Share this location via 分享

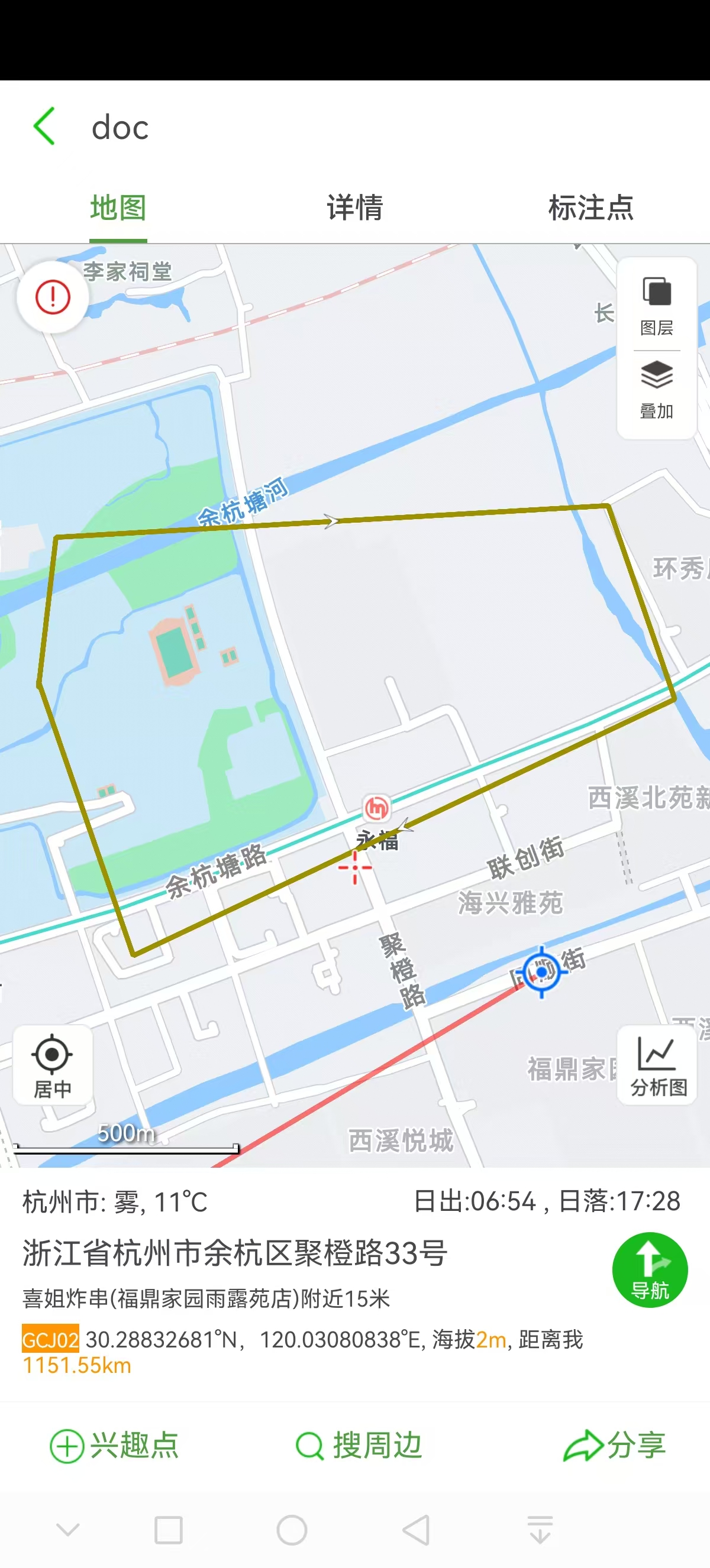[x=614, y=1445]
